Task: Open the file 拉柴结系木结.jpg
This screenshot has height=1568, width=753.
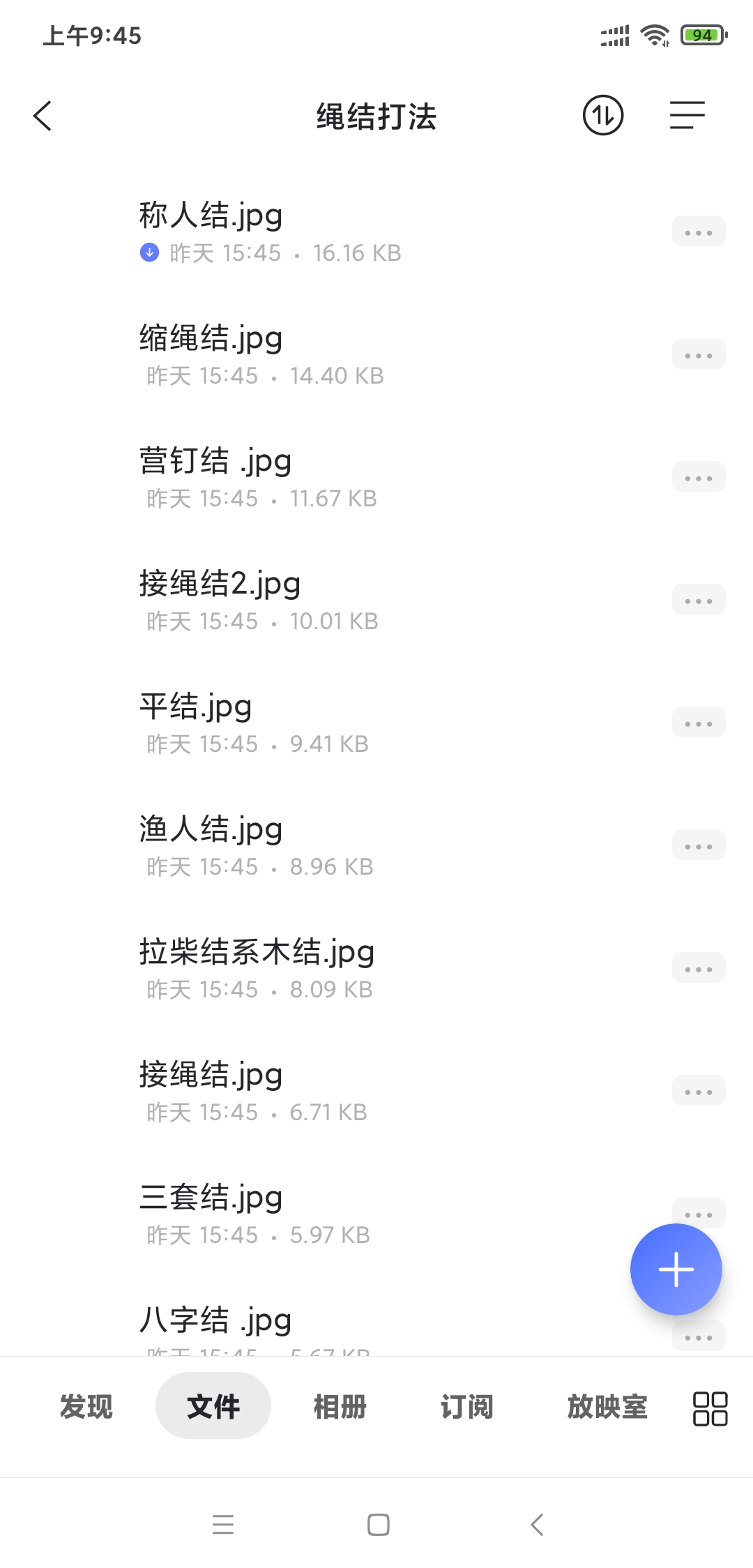Action: click(x=257, y=953)
